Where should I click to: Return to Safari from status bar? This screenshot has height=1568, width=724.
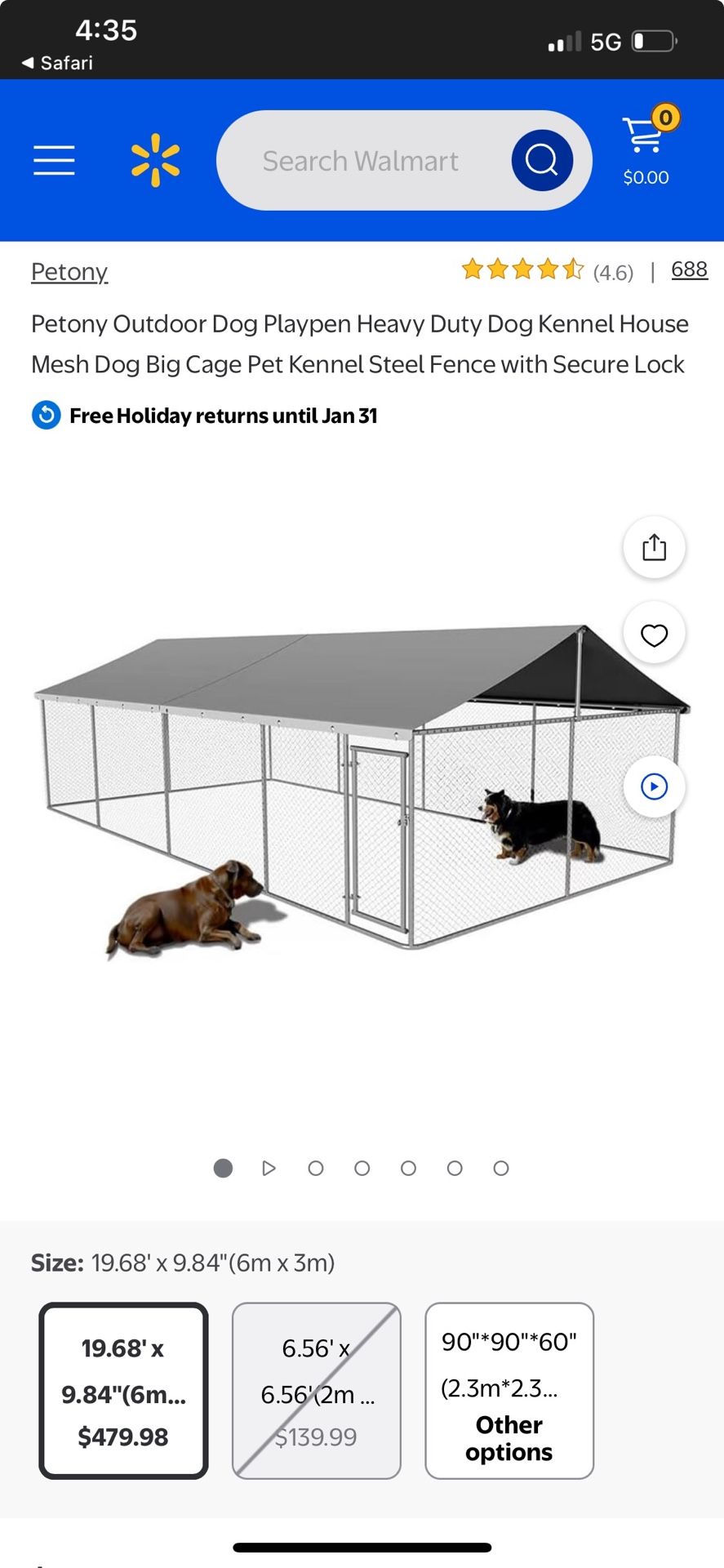point(57,63)
